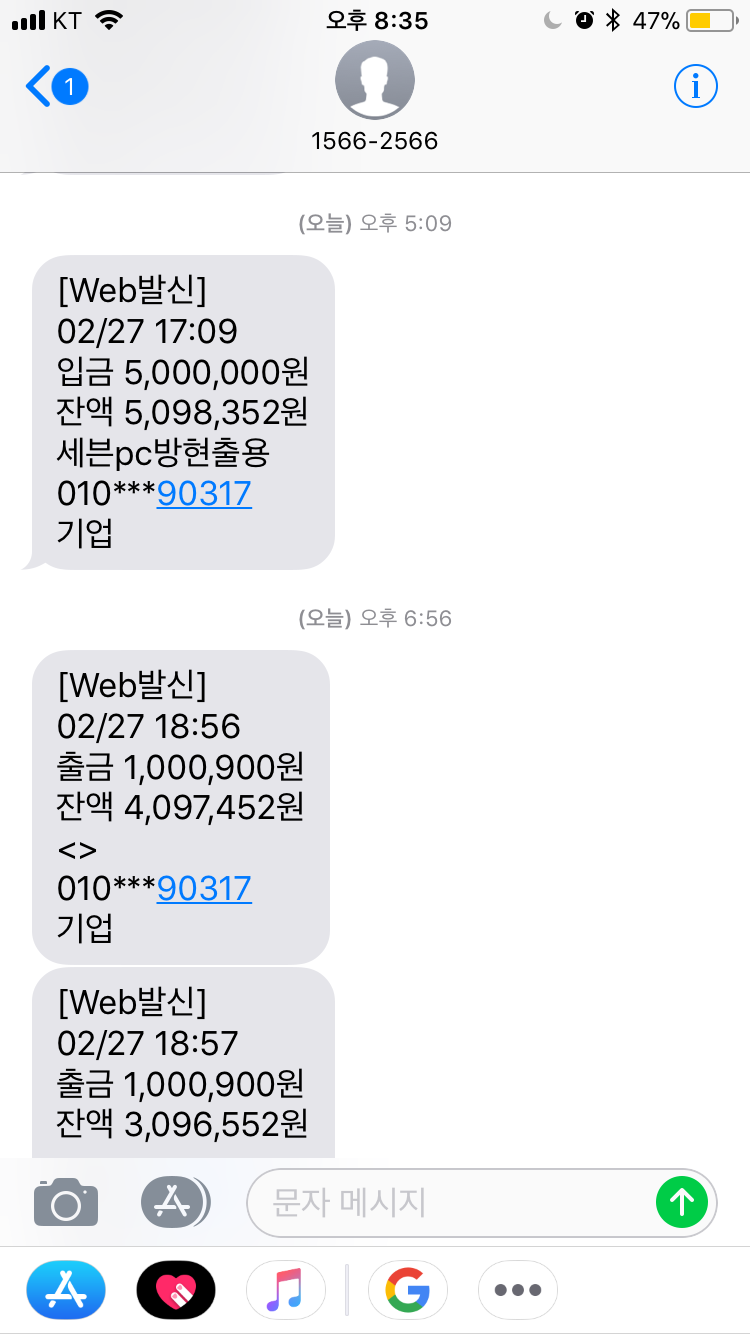The height and width of the screenshot is (1334, 750).
Task: Open the heart Digital Touch app
Action: pos(176,1290)
